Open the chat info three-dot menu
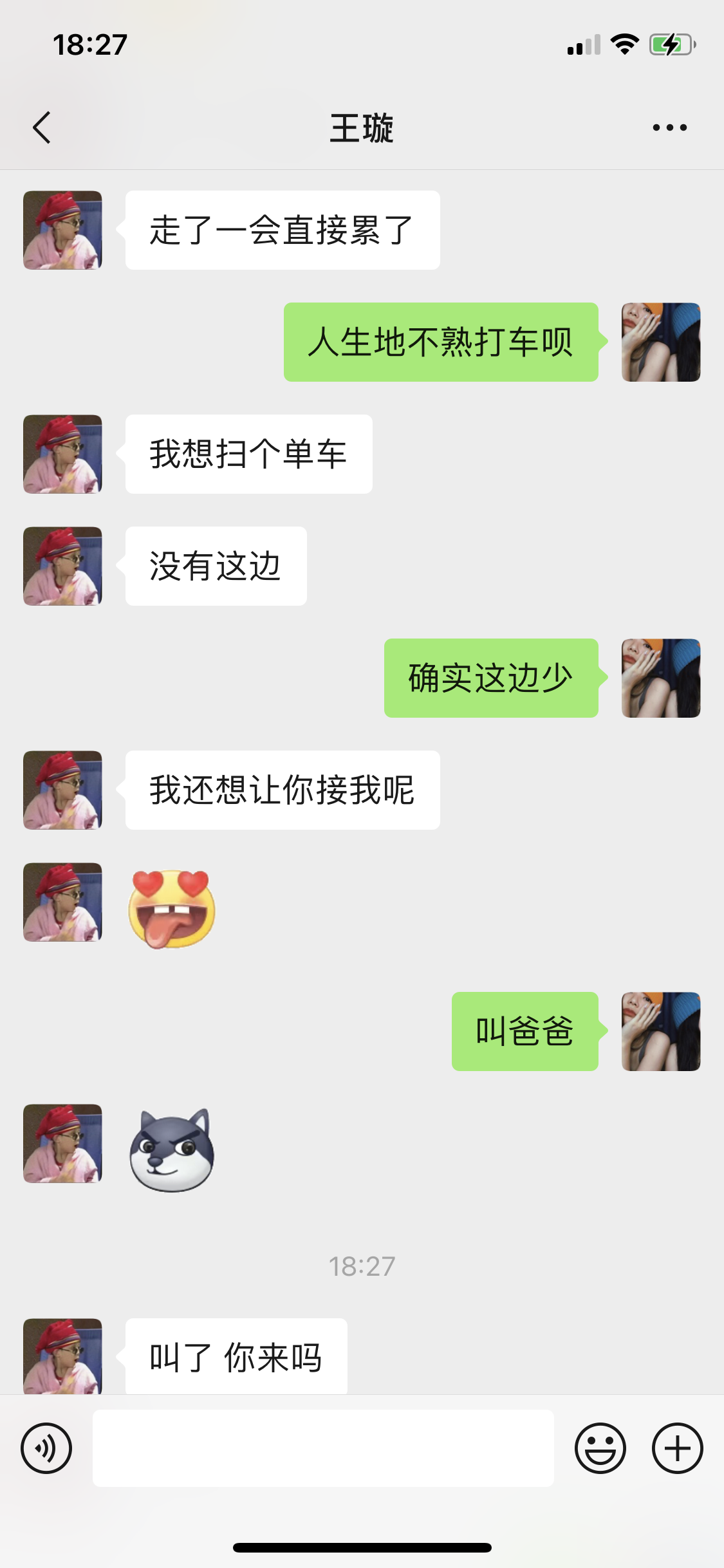Screen dimensions: 724x1568 pos(669,127)
